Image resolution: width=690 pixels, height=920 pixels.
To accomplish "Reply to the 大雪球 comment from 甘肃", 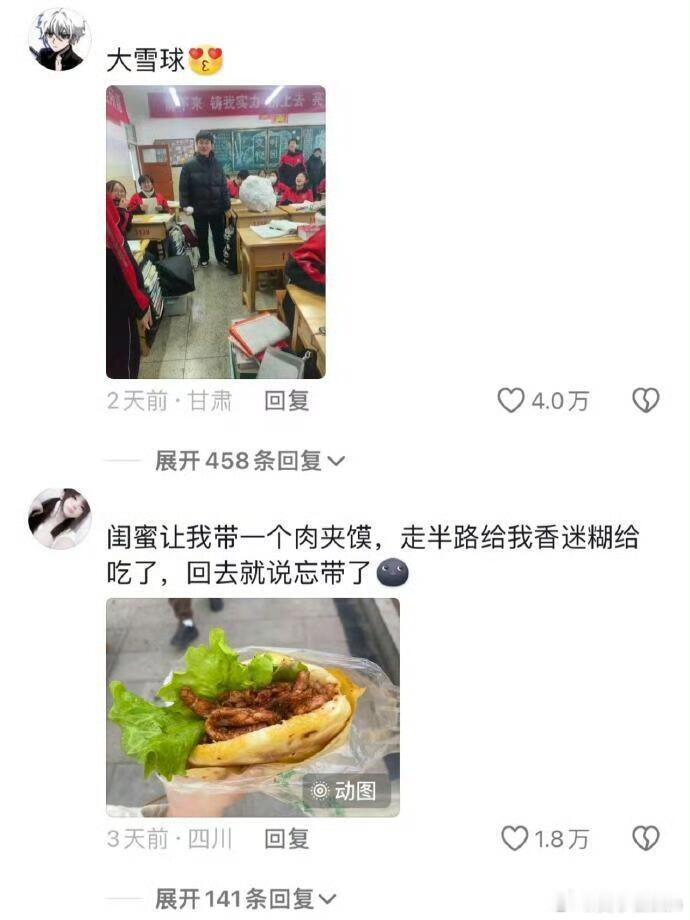I will click(x=286, y=401).
